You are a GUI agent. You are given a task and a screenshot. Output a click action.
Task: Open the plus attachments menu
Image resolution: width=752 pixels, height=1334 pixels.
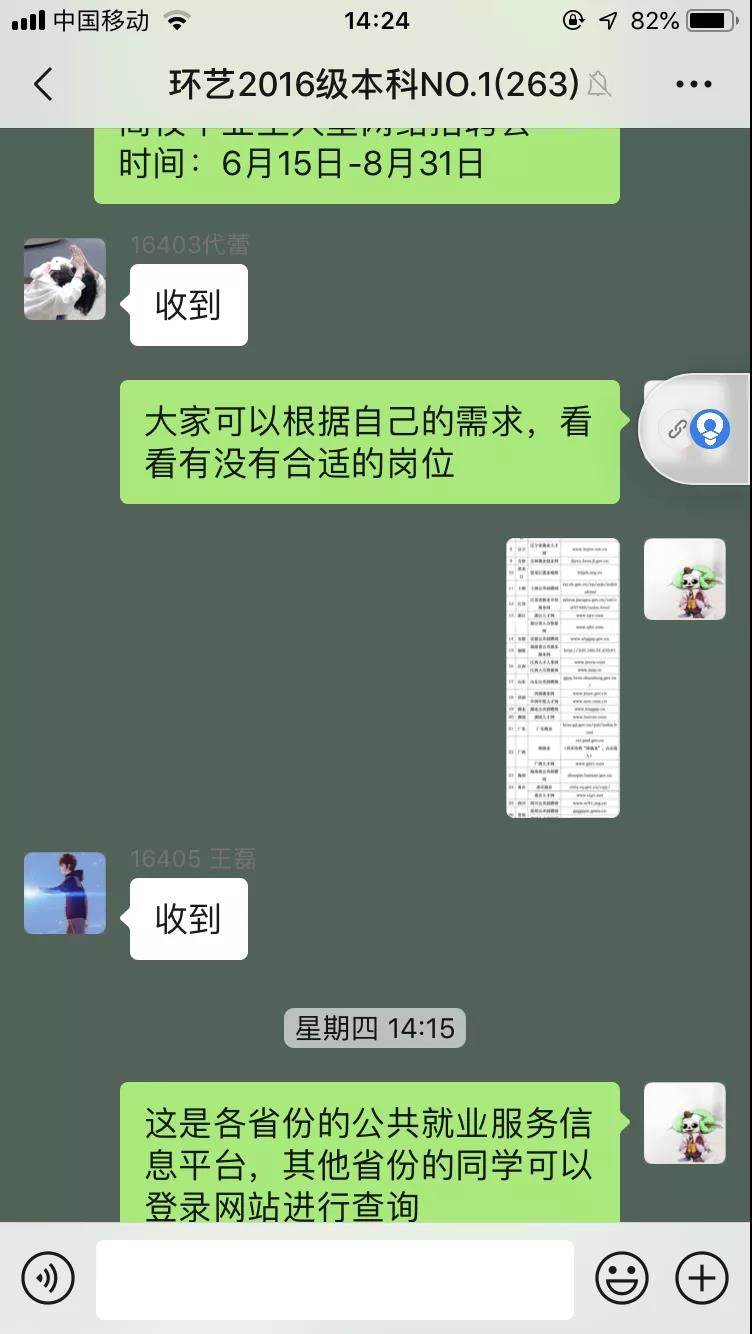tap(702, 1278)
